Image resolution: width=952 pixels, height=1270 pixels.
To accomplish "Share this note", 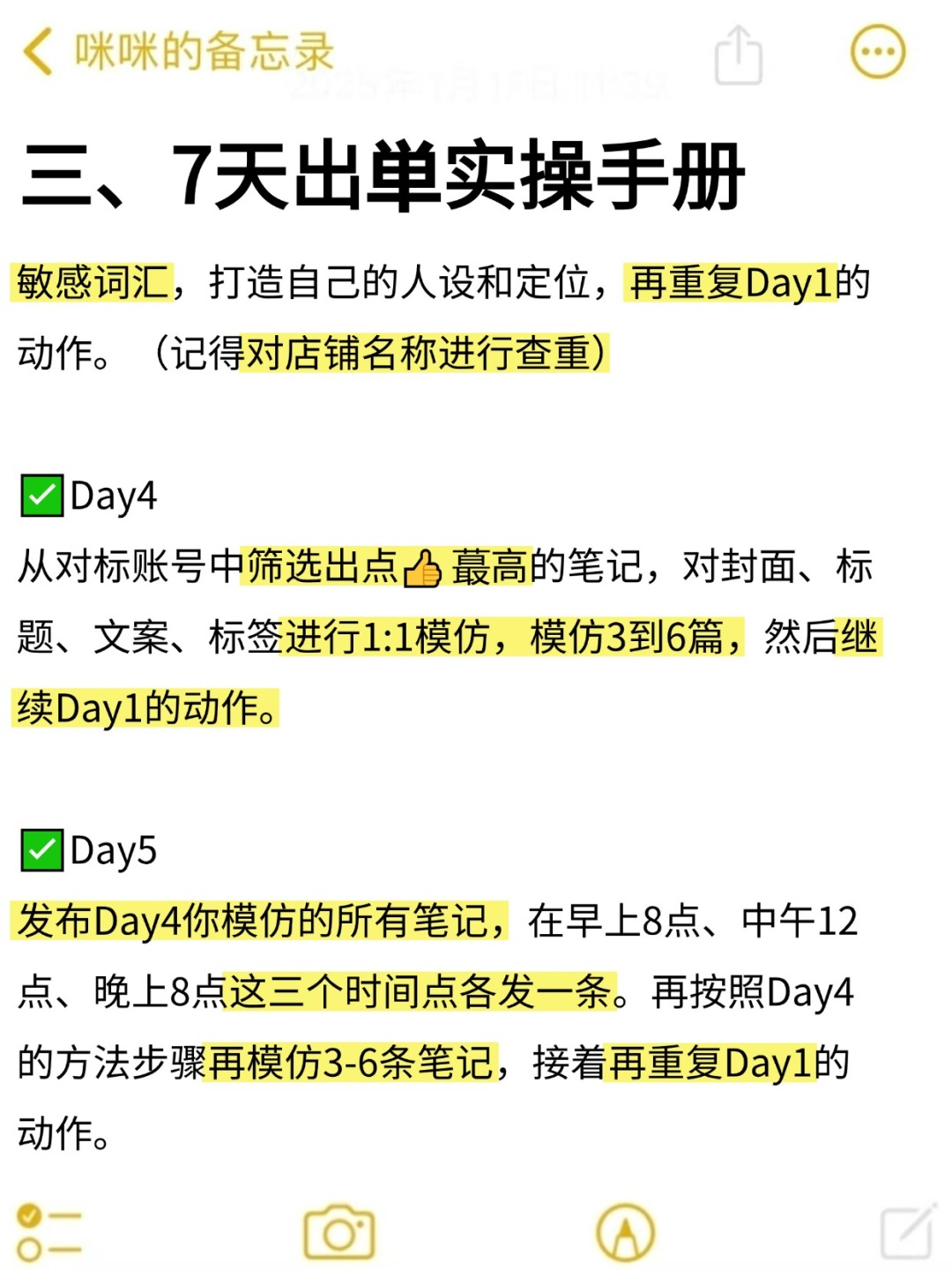I will coord(738,55).
